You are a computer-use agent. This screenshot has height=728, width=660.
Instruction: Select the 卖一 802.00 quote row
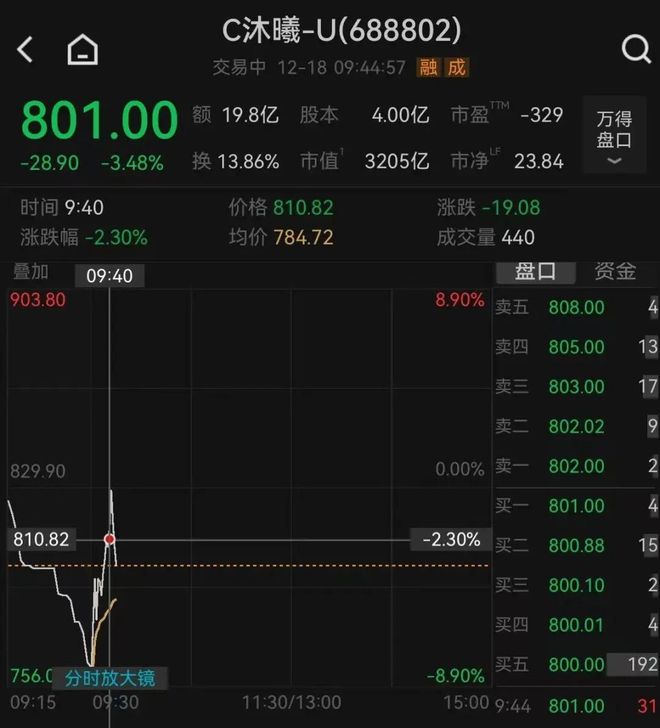click(x=576, y=466)
